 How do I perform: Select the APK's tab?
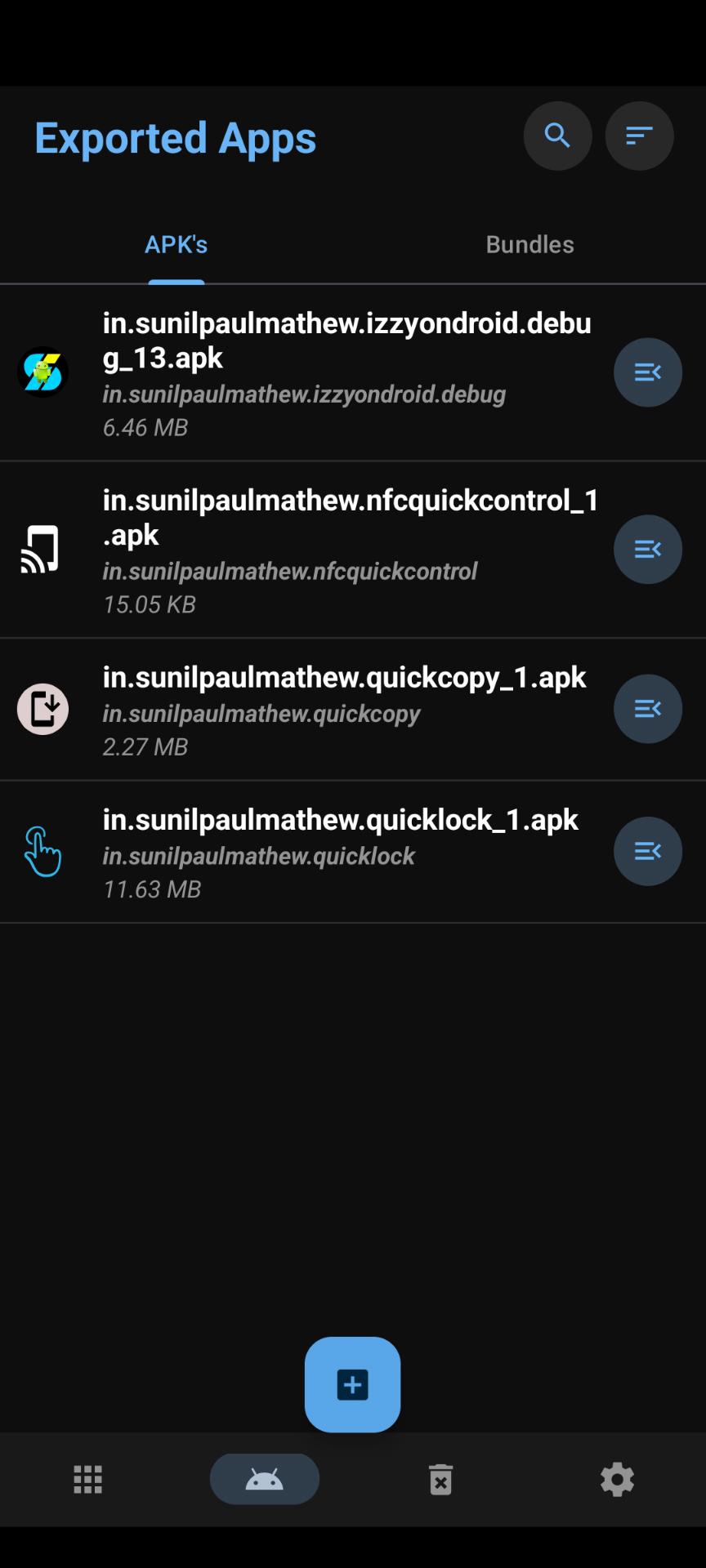176,244
